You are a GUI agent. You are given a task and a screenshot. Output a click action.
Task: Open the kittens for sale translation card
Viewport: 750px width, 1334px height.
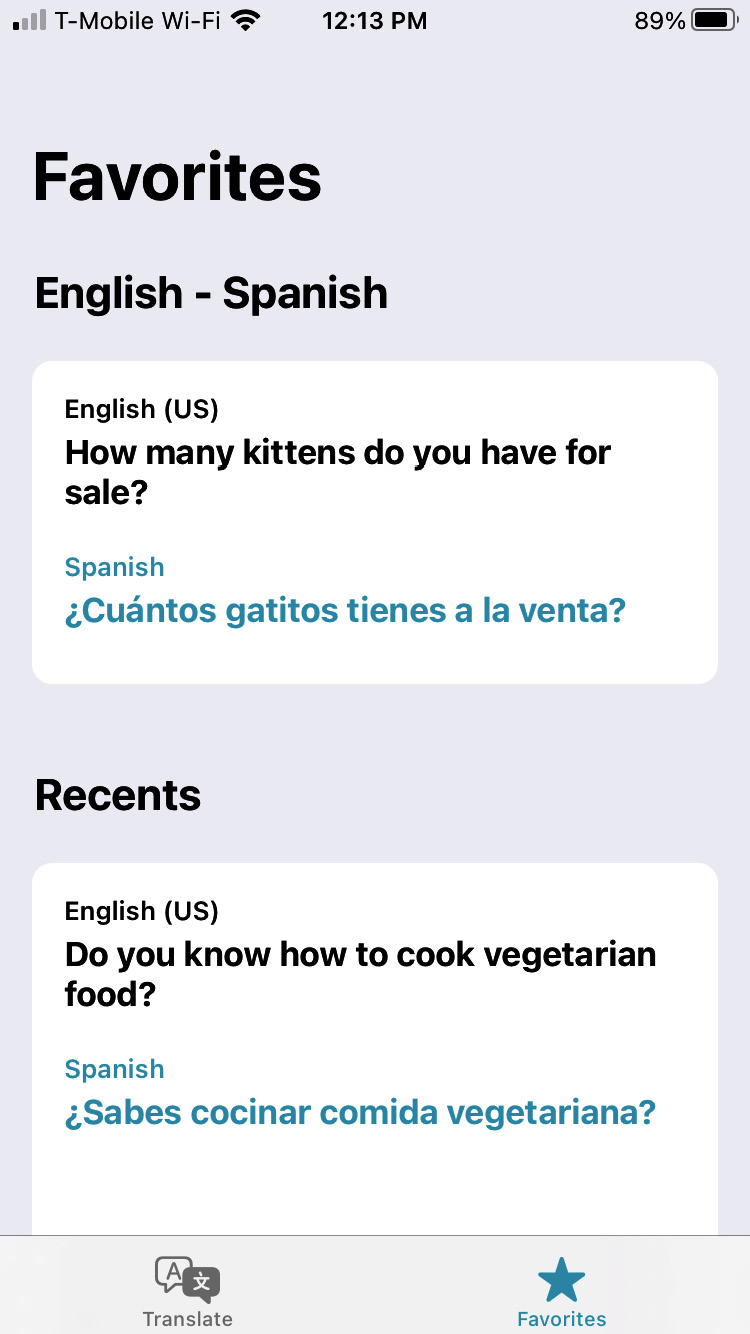(375, 522)
